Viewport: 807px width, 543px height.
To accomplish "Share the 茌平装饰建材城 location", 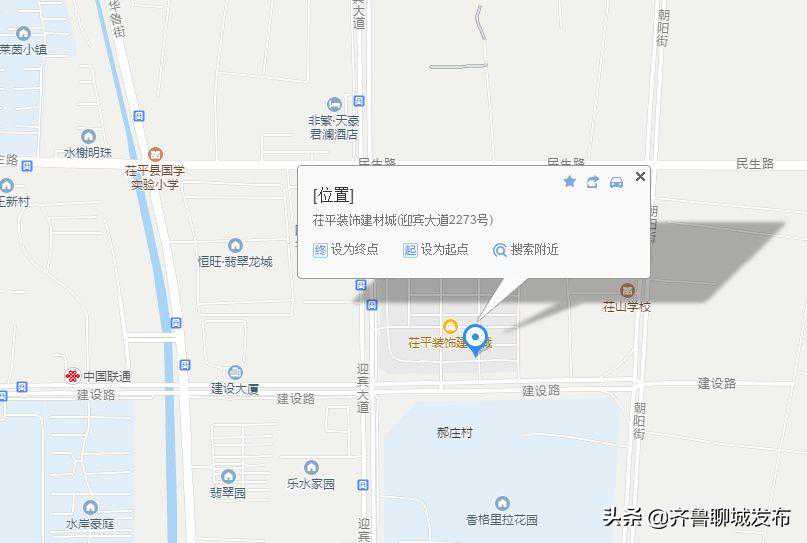I will tap(593, 181).
